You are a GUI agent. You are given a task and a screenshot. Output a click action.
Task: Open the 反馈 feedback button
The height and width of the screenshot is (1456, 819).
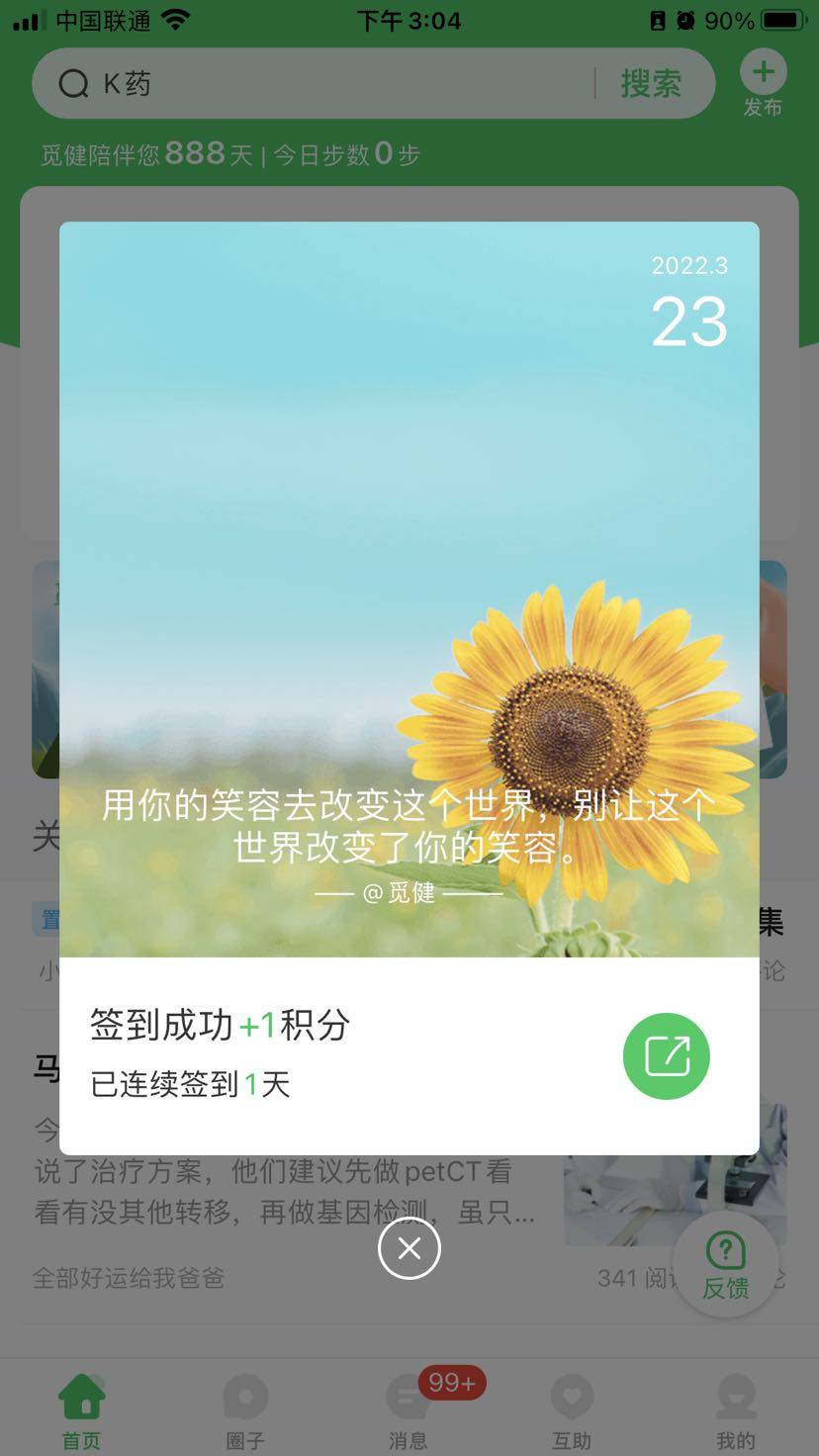(726, 1265)
